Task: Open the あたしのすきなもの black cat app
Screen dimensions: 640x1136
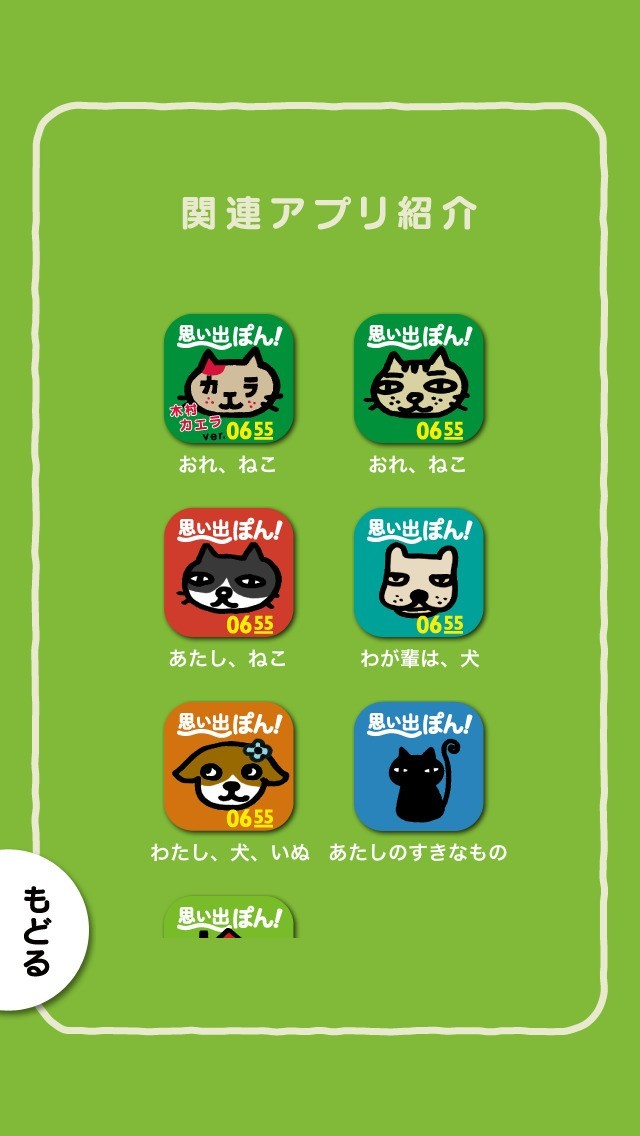Action: tap(418, 766)
